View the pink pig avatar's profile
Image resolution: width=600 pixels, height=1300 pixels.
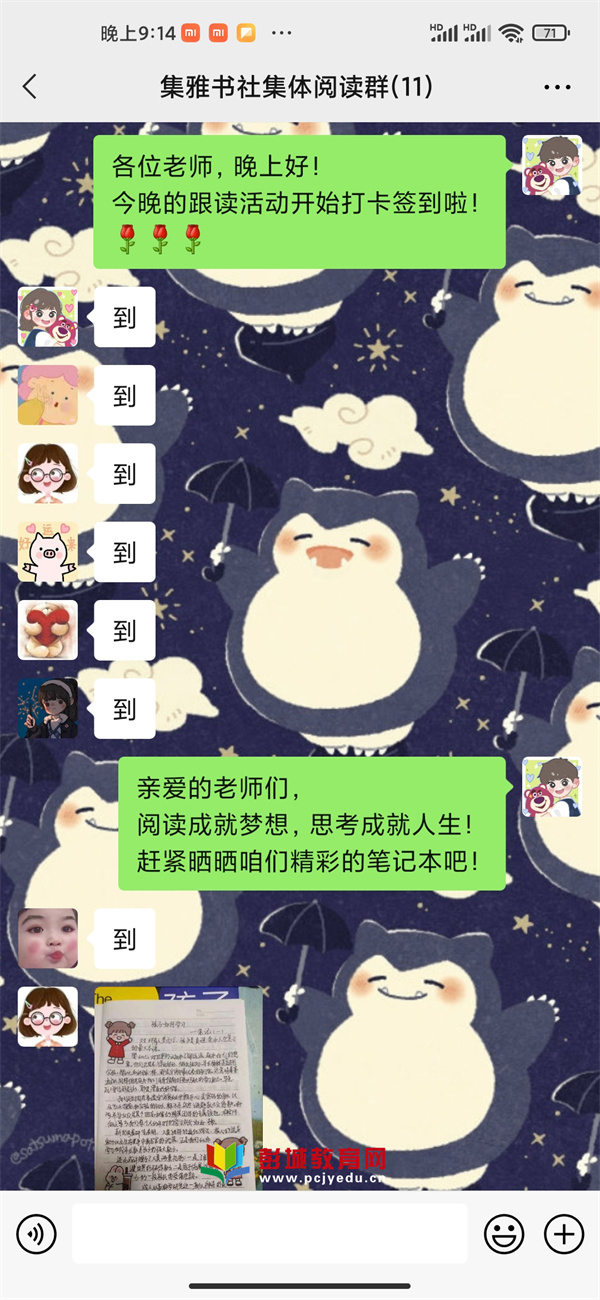[47, 552]
